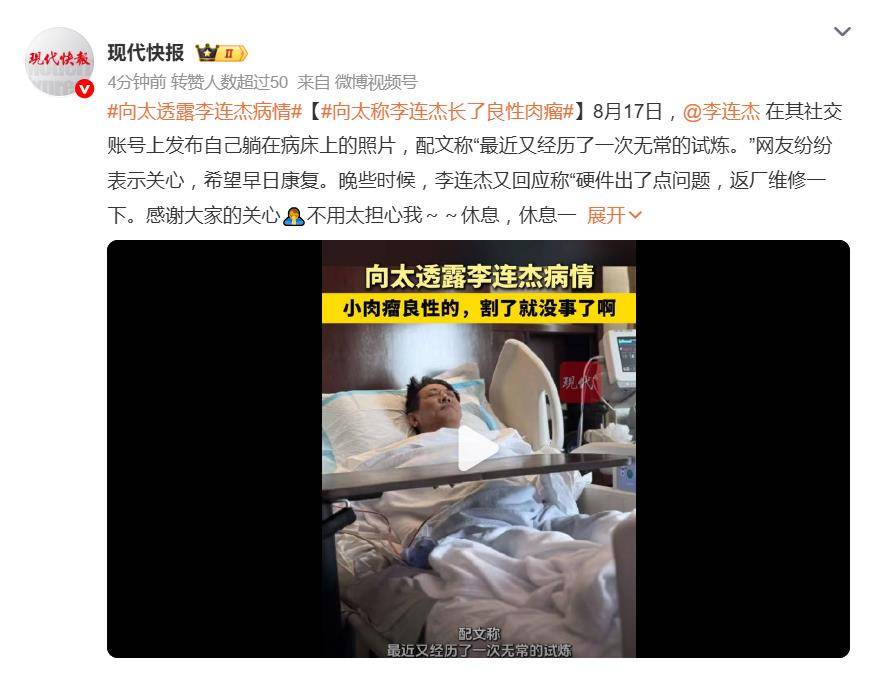
Task: Open the 现代快报 account name link
Action: [x=146, y=53]
